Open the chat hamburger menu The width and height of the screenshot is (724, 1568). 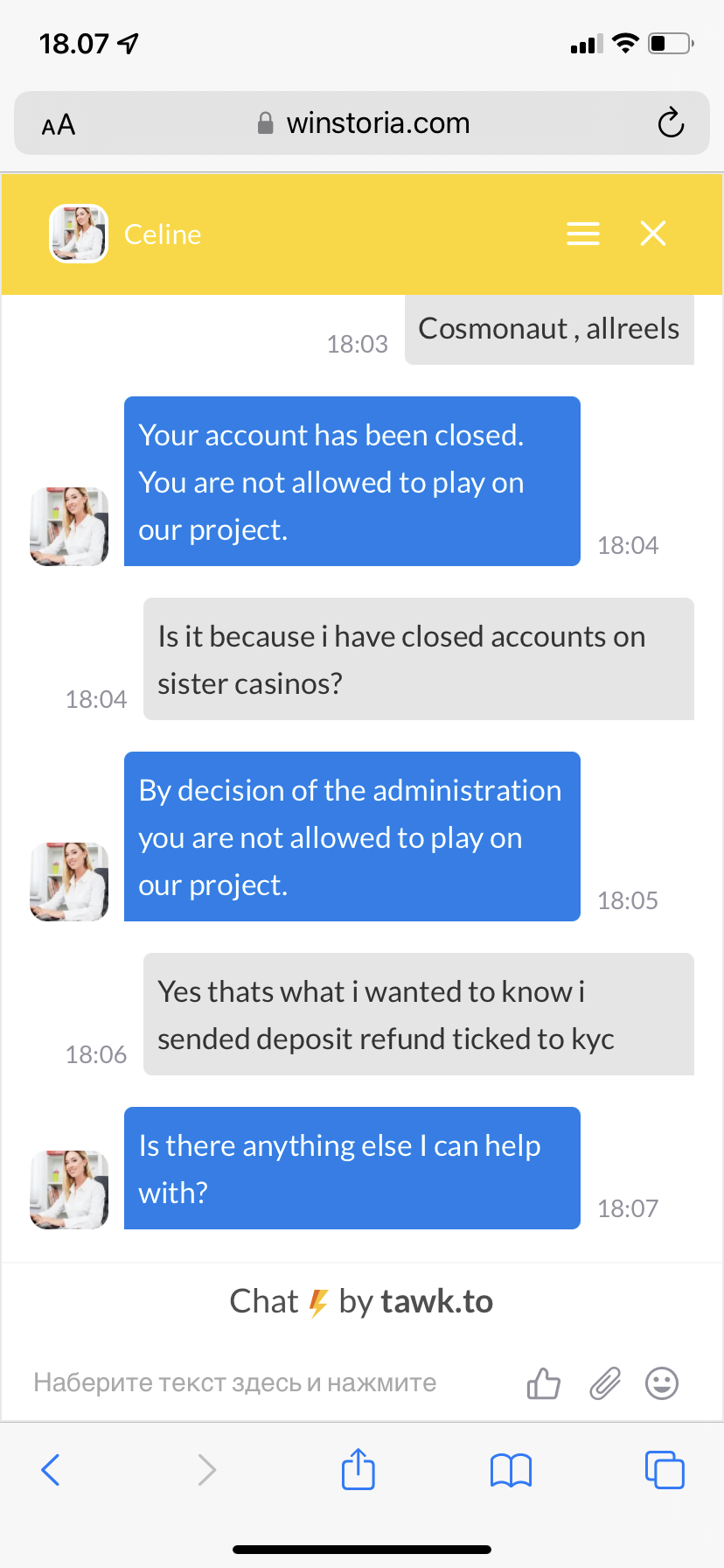582,234
